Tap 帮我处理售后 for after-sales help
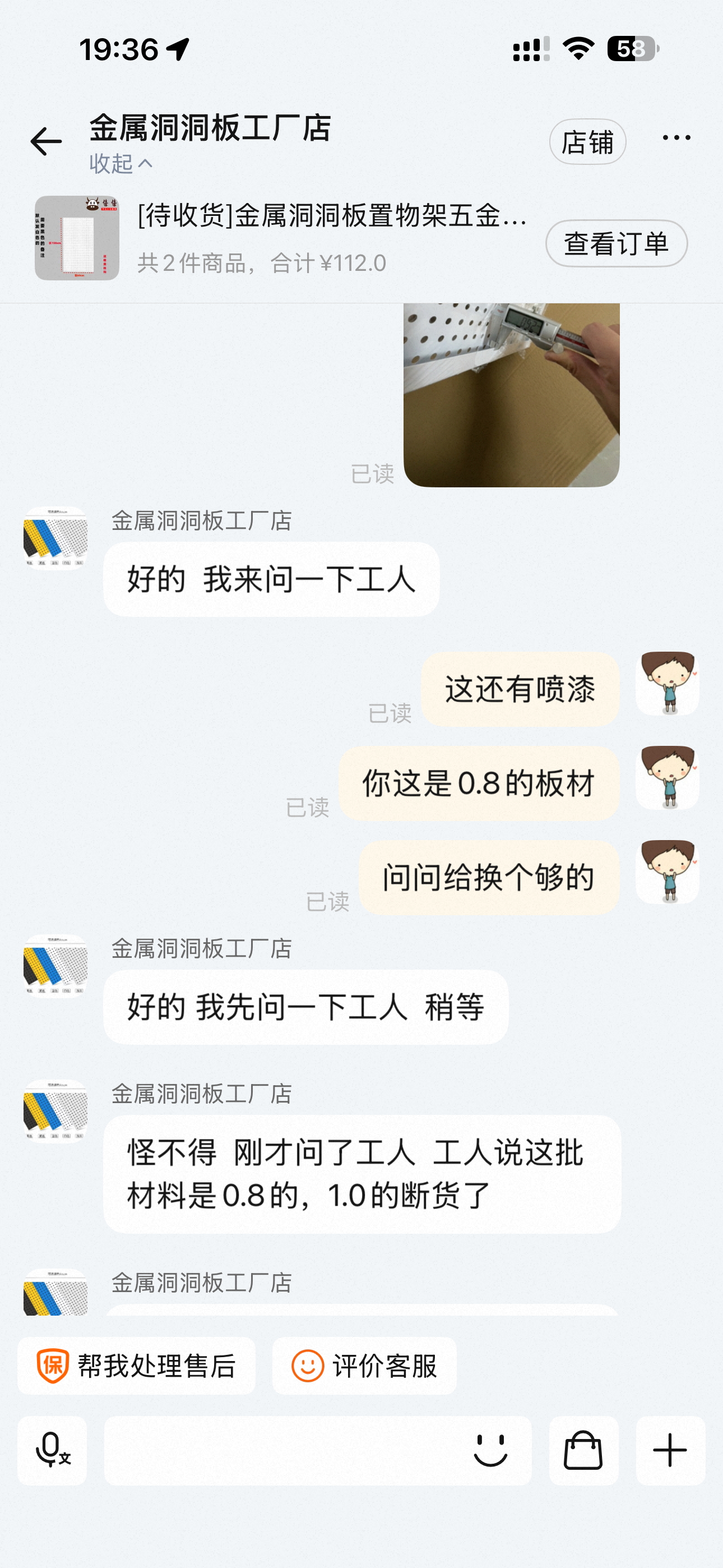The width and height of the screenshot is (723, 1568). coord(136,1366)
